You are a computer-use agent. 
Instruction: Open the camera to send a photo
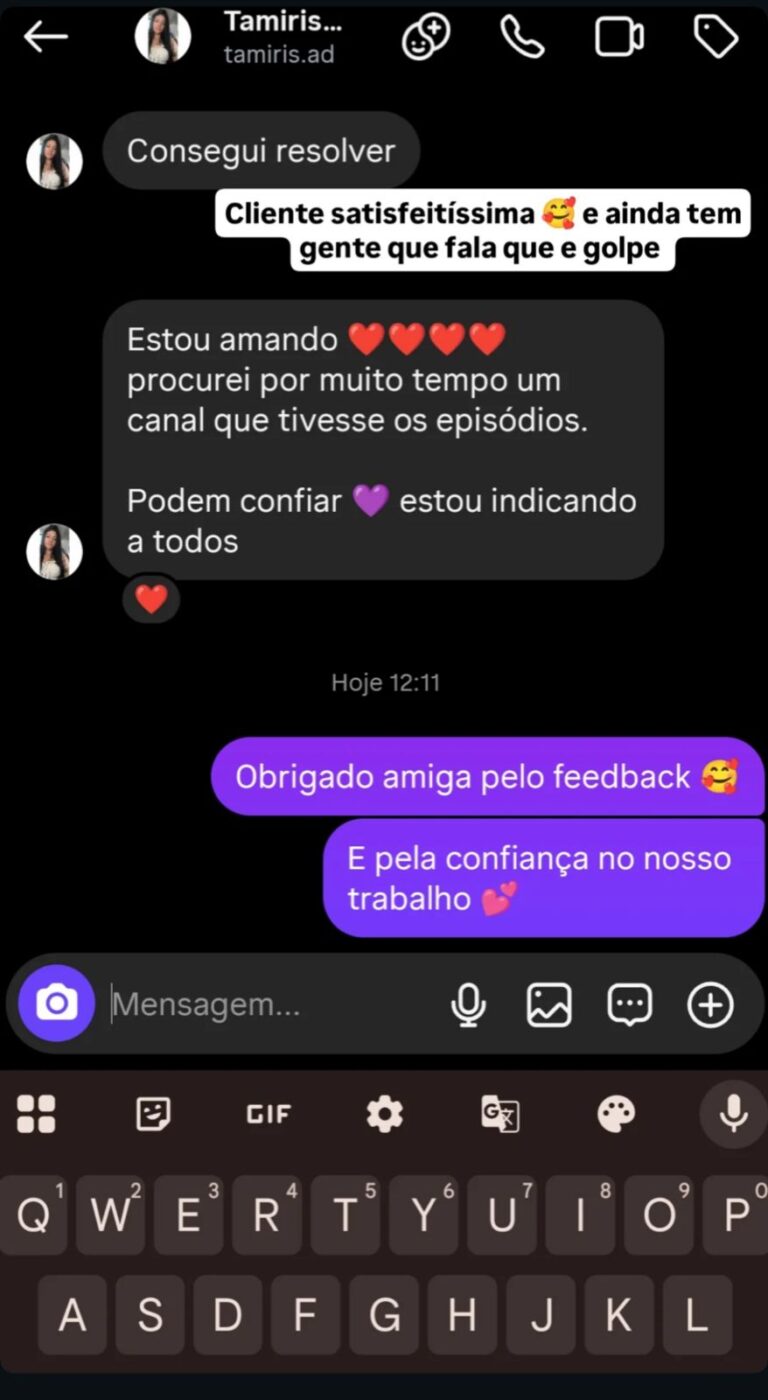[x=55, y=1003]
